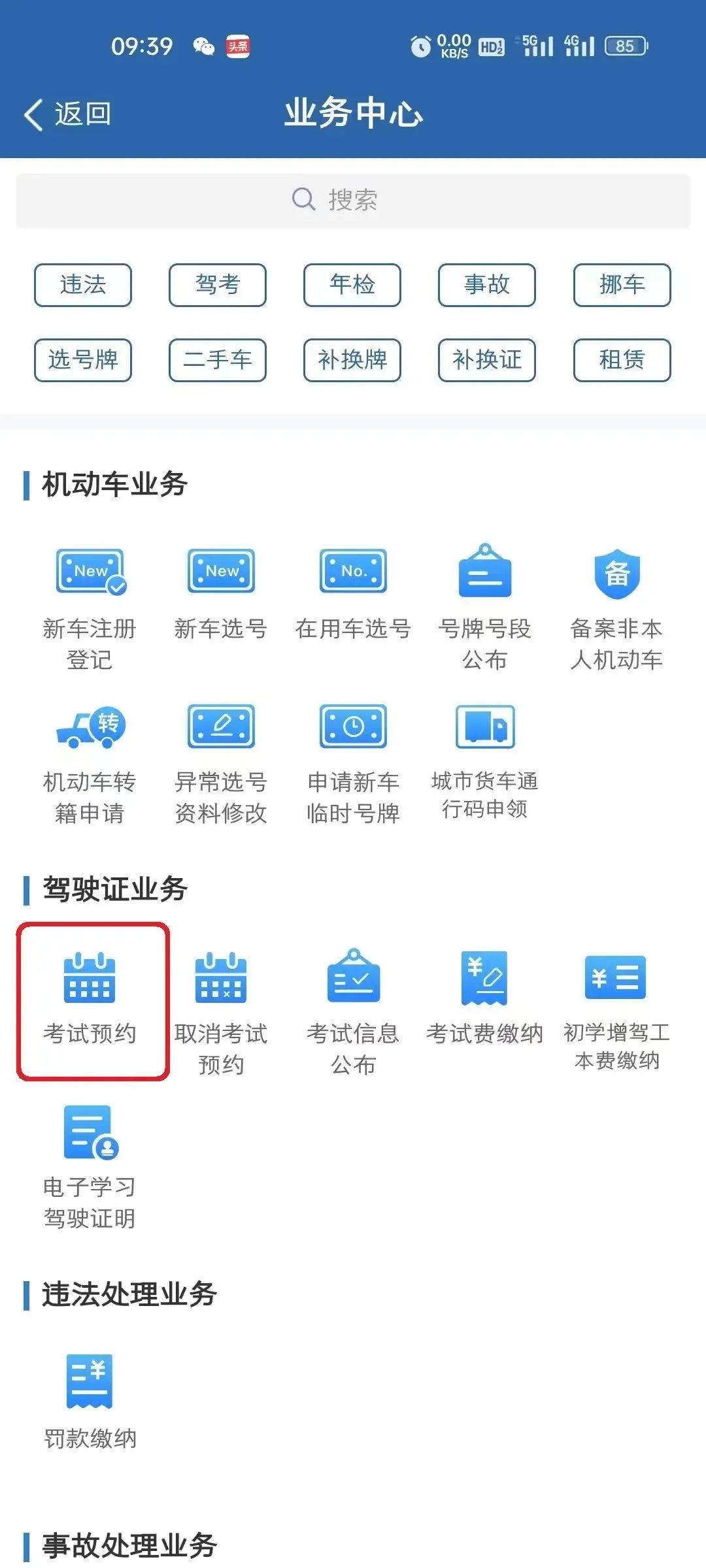Select the 选号牌 chip
The image size is (706, 1568).
click(x=83, y=360)
